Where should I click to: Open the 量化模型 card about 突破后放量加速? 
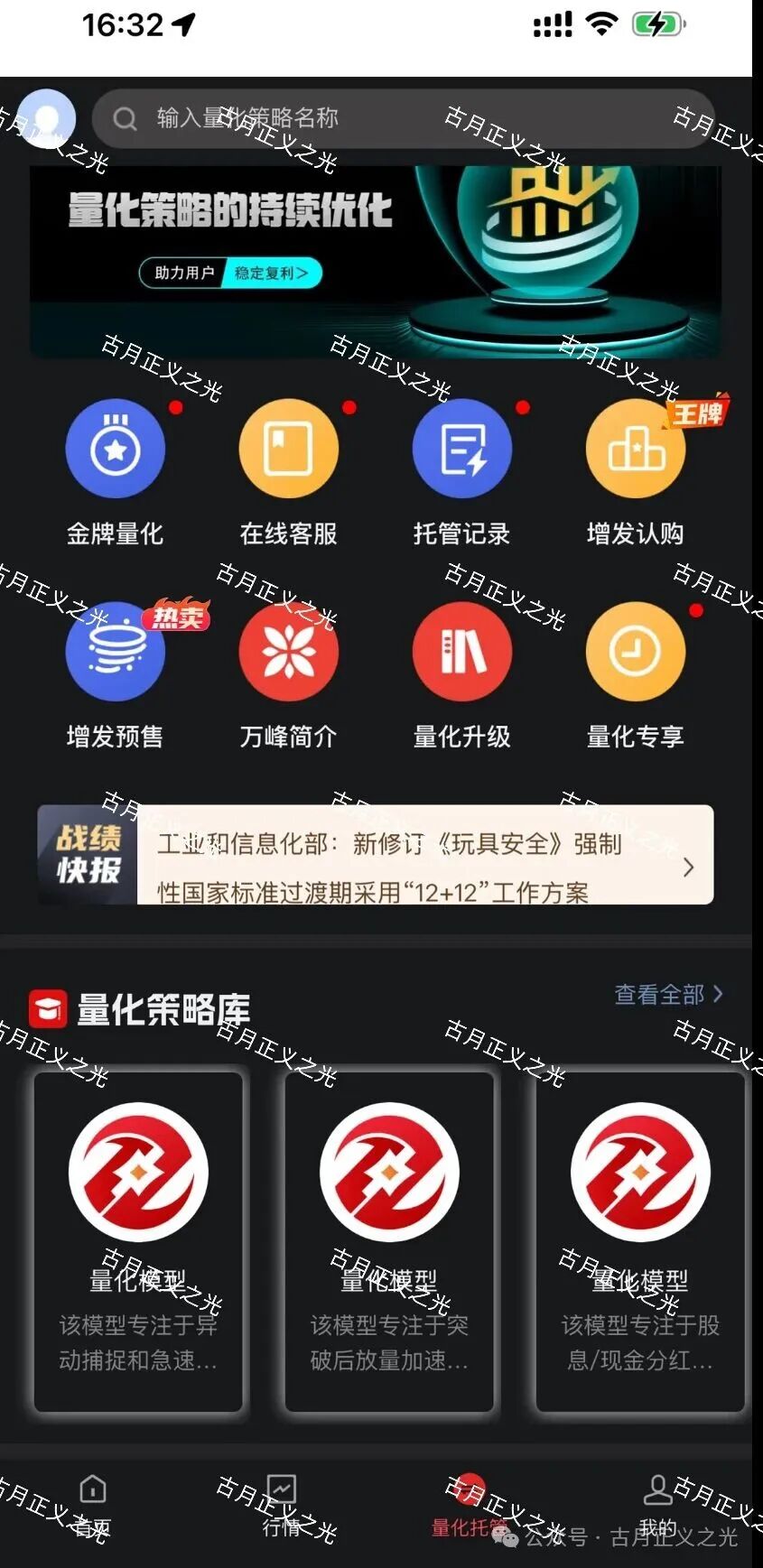(x=389, y=1240)
